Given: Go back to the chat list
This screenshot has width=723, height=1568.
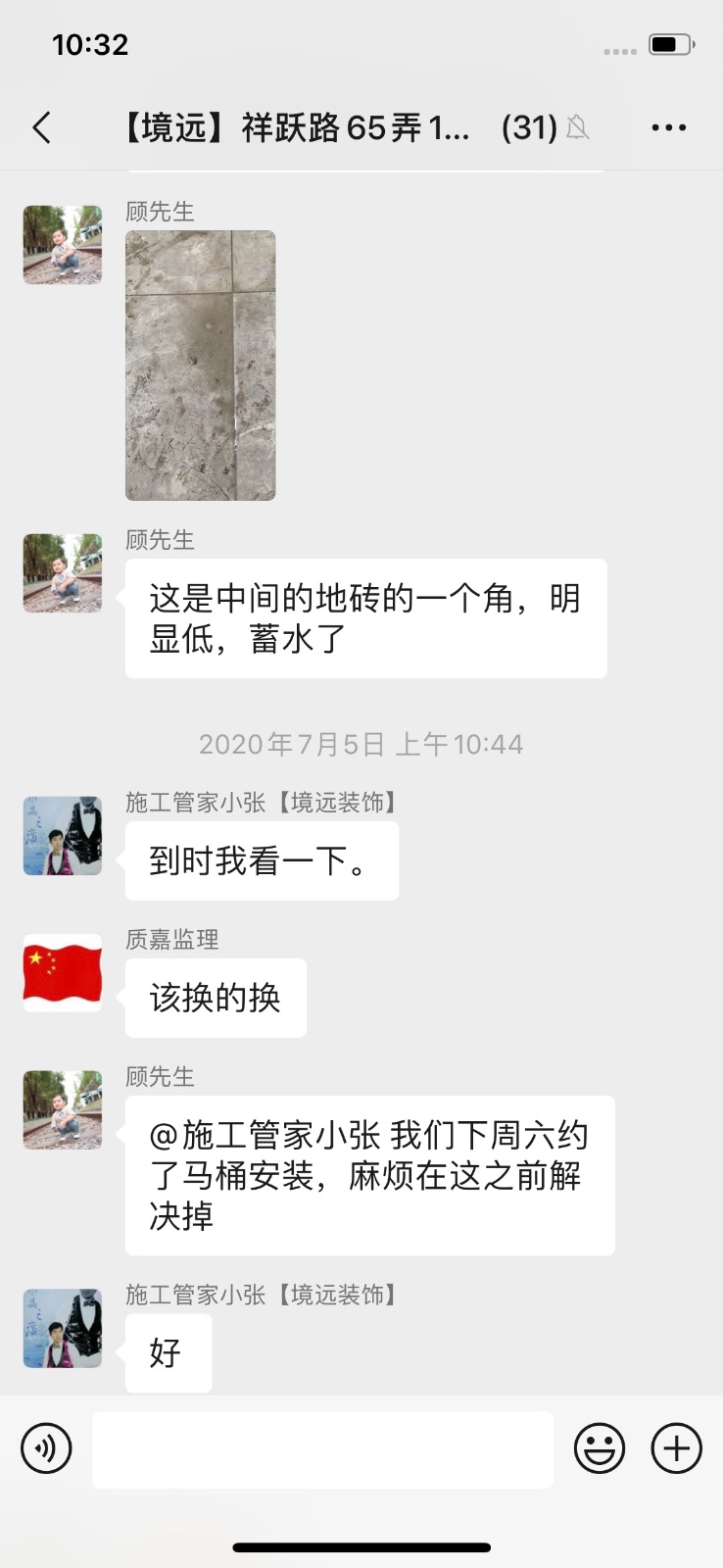Looking at the screenshot, I should point(42,127).
